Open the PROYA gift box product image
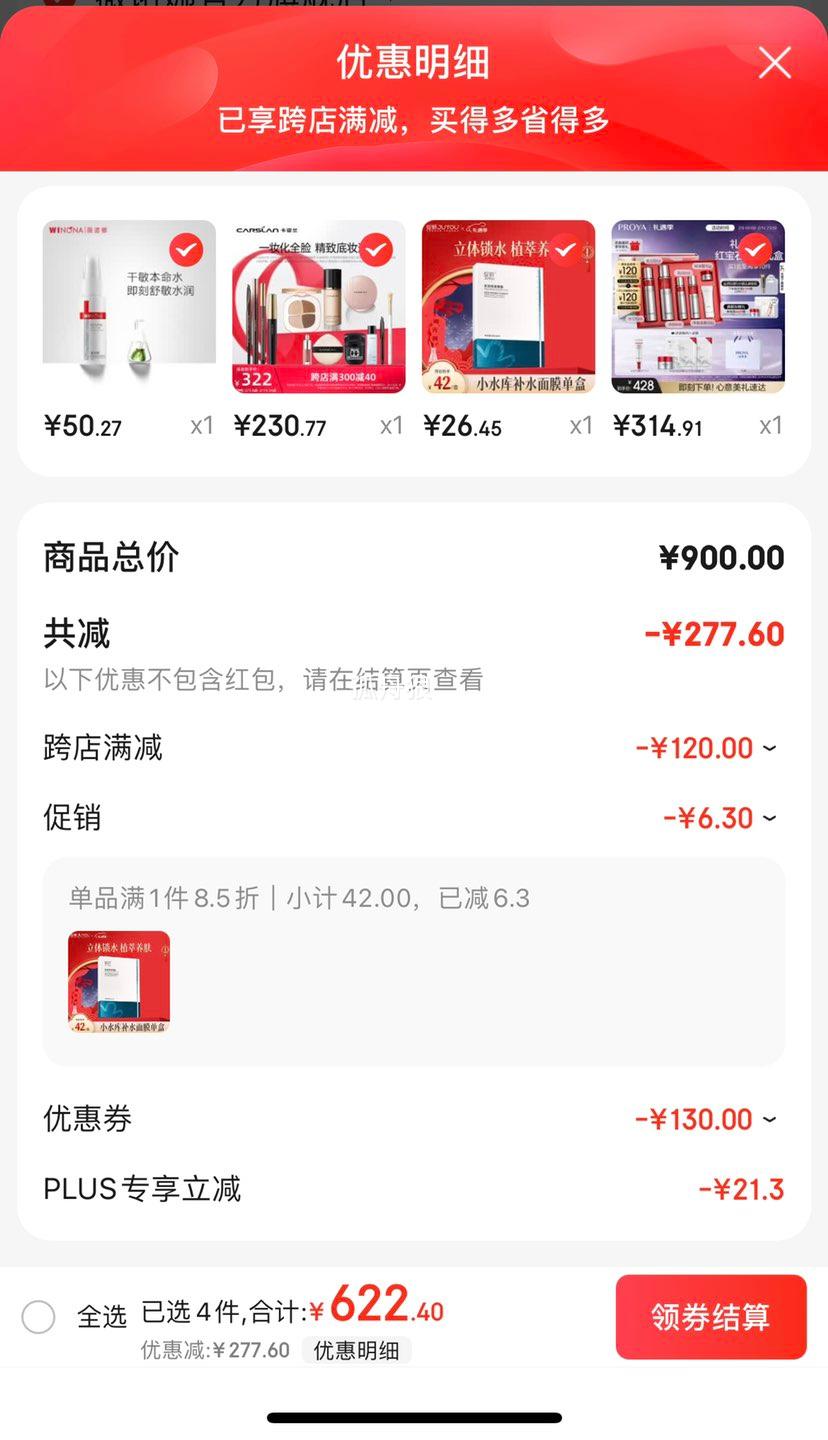The width and height of the screenshot is (828, 1440). click(697, 307)
